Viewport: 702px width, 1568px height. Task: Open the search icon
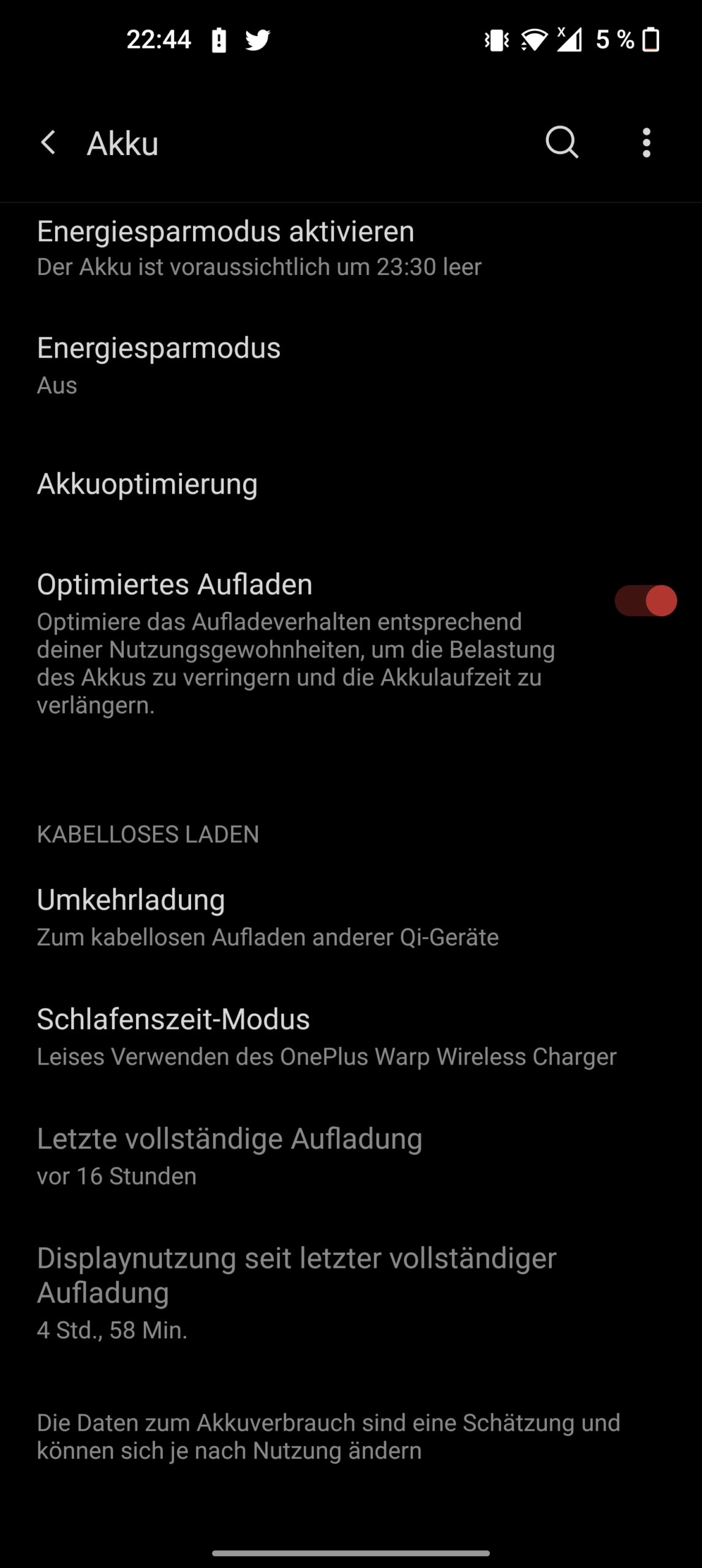click(x=562, y=143)
